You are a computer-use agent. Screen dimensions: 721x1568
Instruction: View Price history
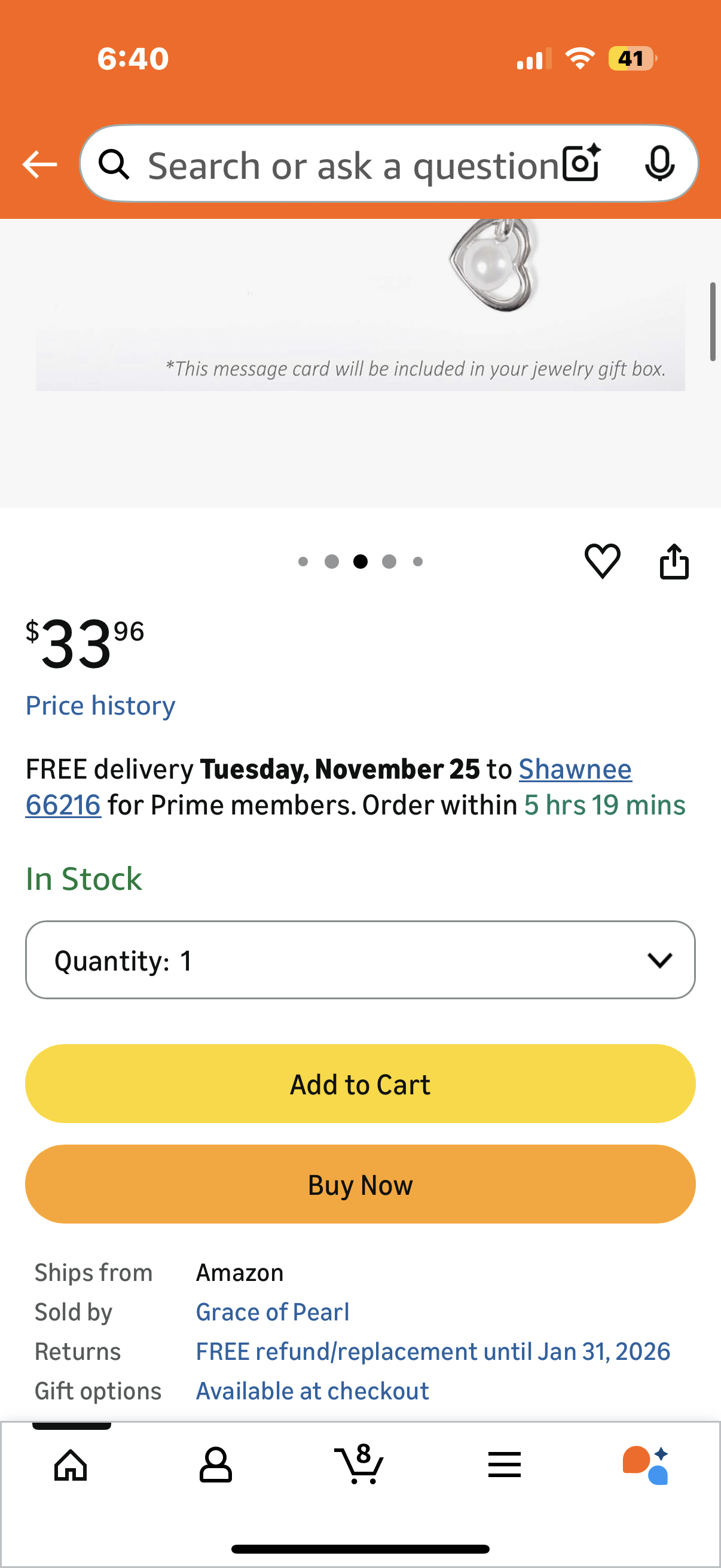point(100,706)
